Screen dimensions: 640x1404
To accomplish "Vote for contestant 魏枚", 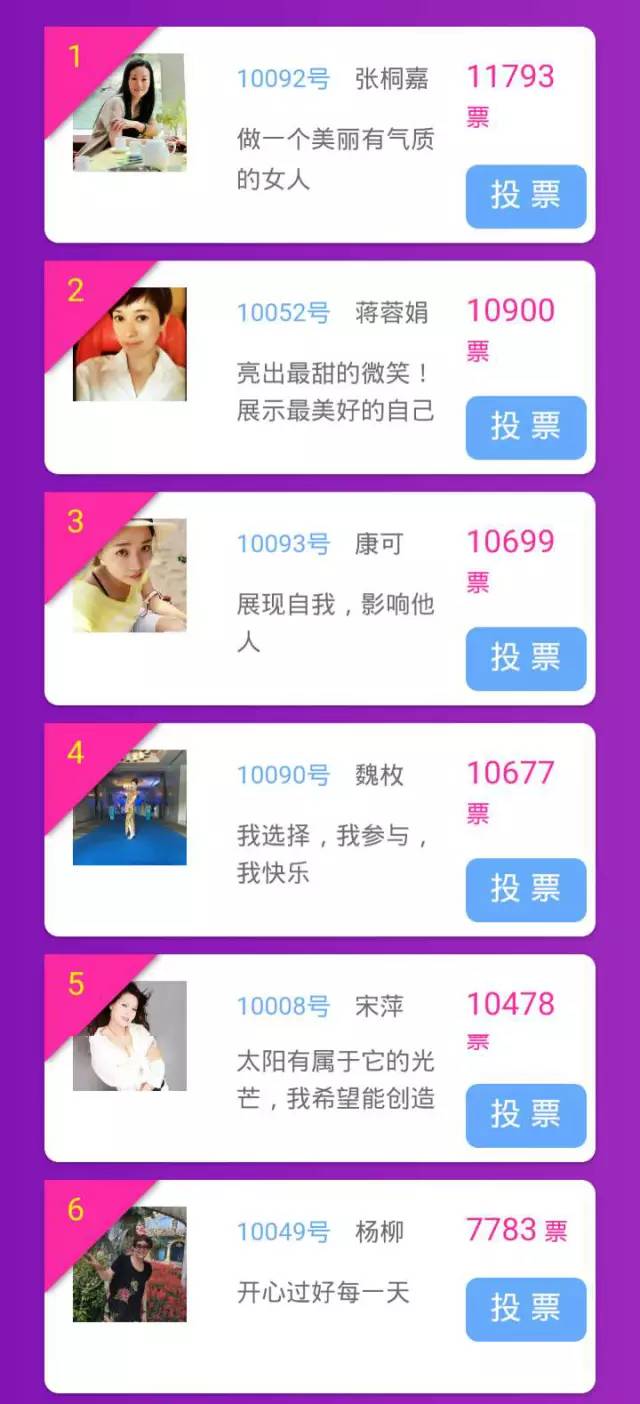I will point(525,889).
